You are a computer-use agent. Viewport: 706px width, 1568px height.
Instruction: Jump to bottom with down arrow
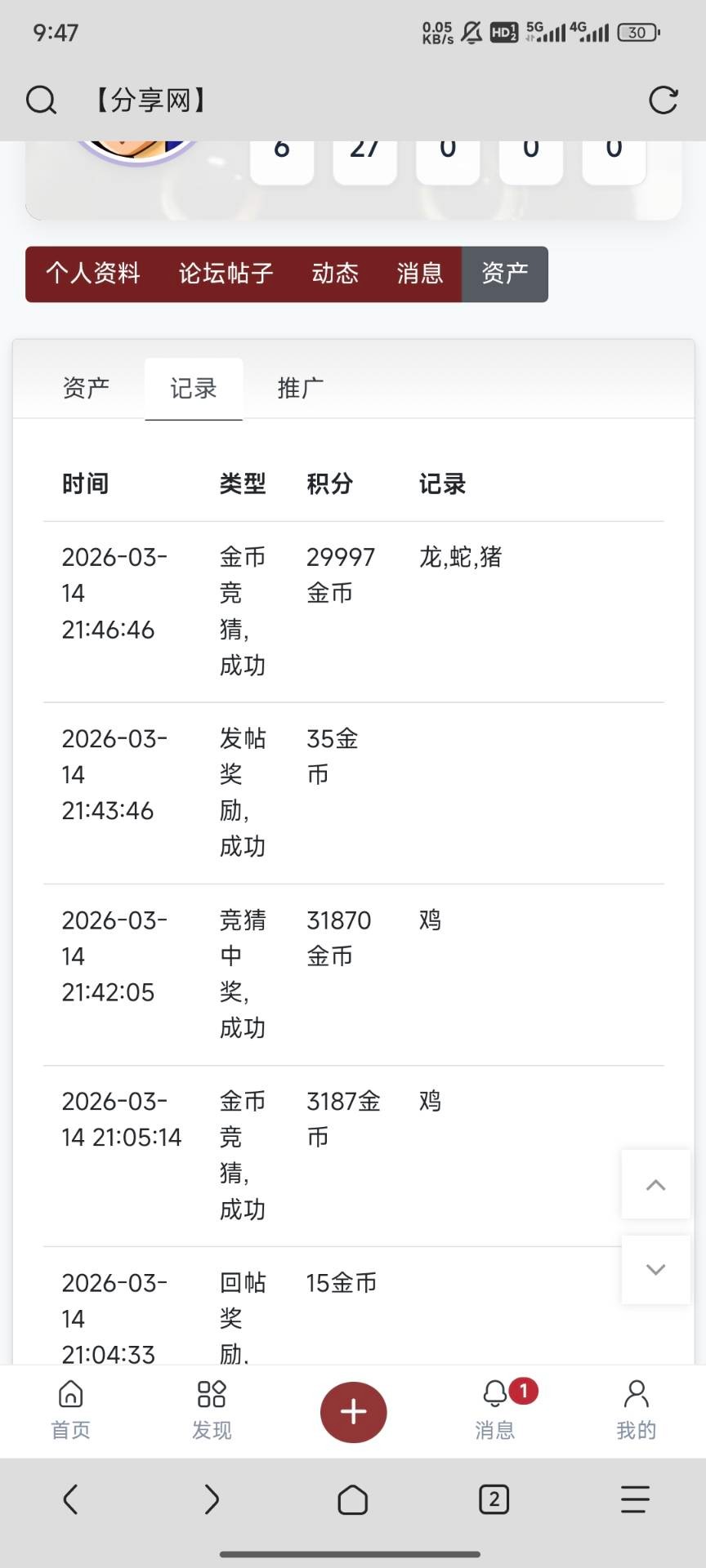click(x=655, y=1269)
